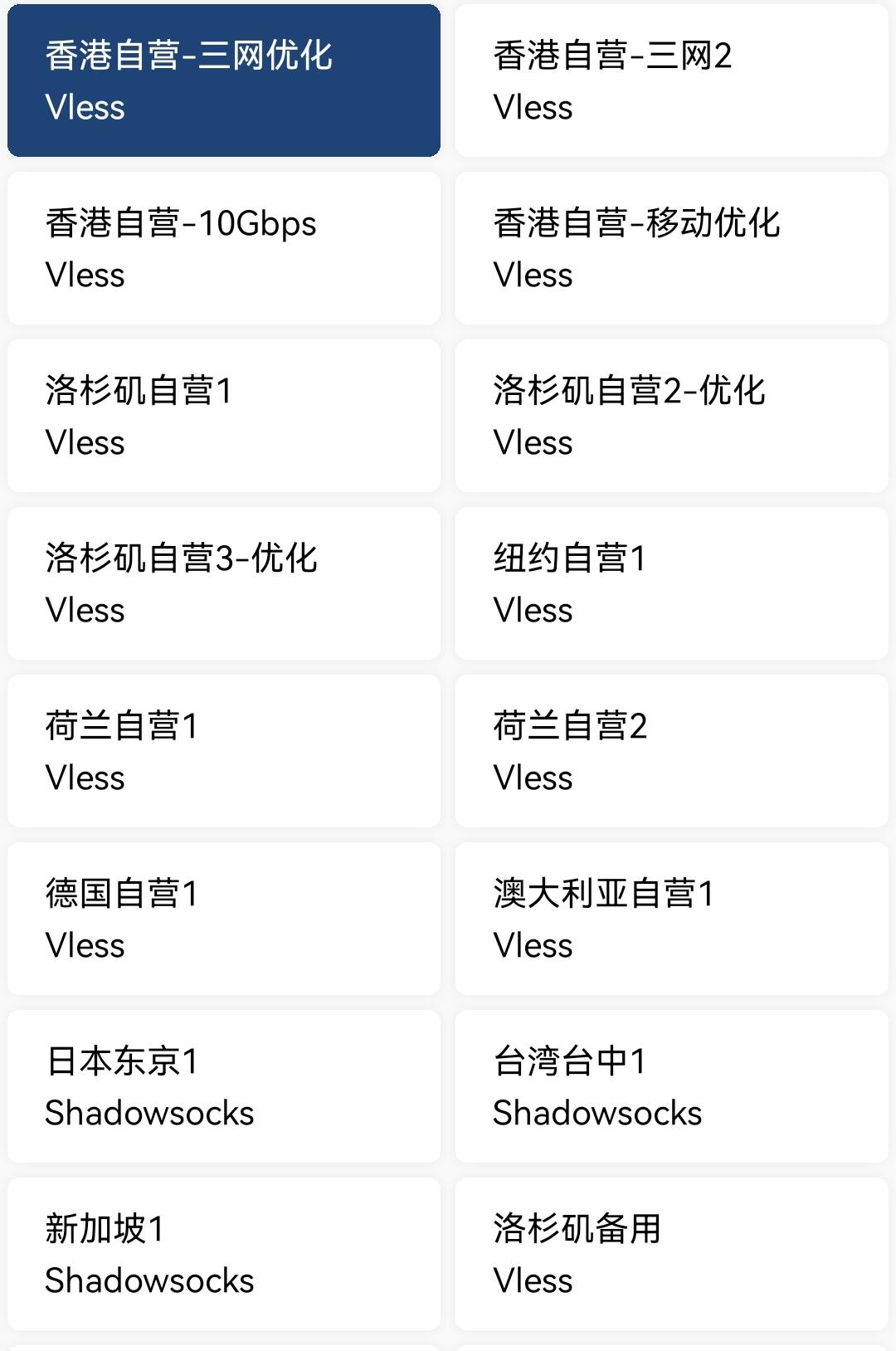
Task: Select 洛杉矶自营1 Vless node
Action: pyautogui.click(x=224, y=416)
